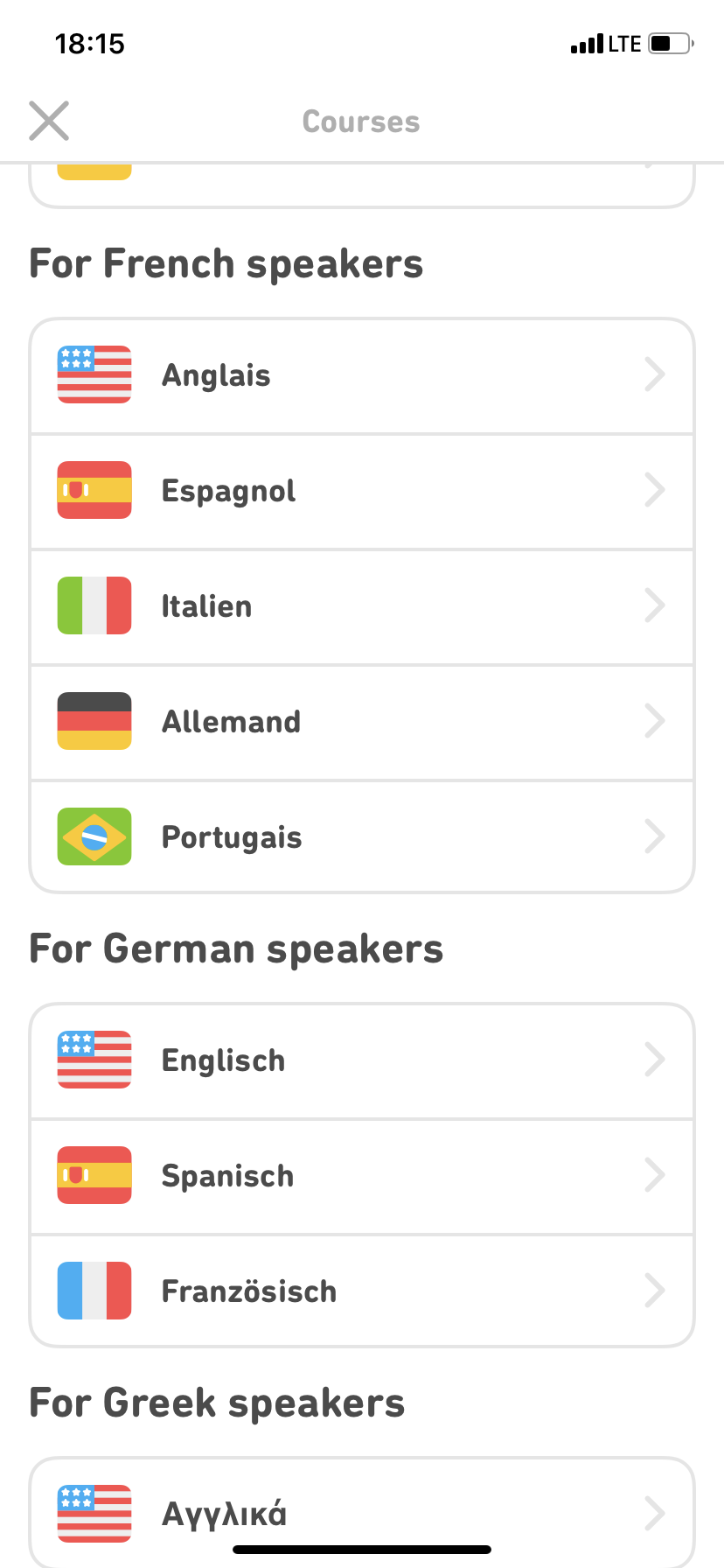Viewport: 724px width, 1568px height.
Task: Select the Anglais course for French speakers
Action: (362, 375)
